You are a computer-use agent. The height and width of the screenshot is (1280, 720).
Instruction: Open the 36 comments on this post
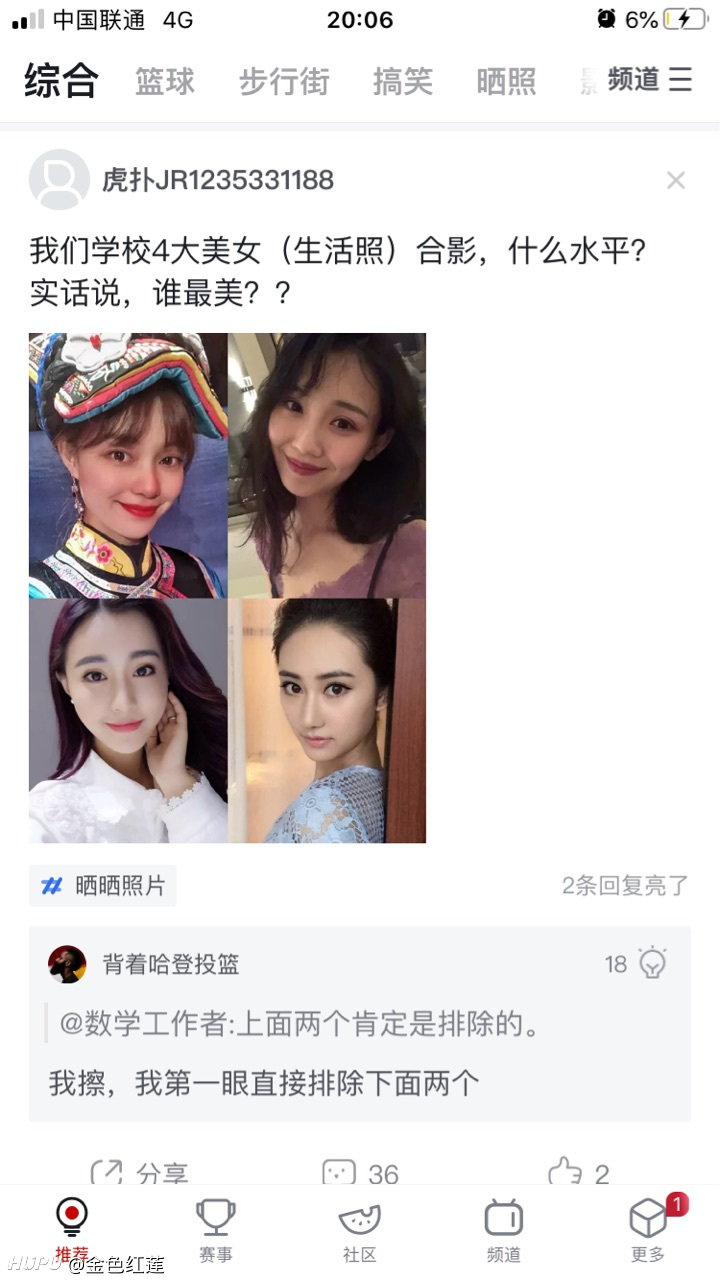point(360,1173)
